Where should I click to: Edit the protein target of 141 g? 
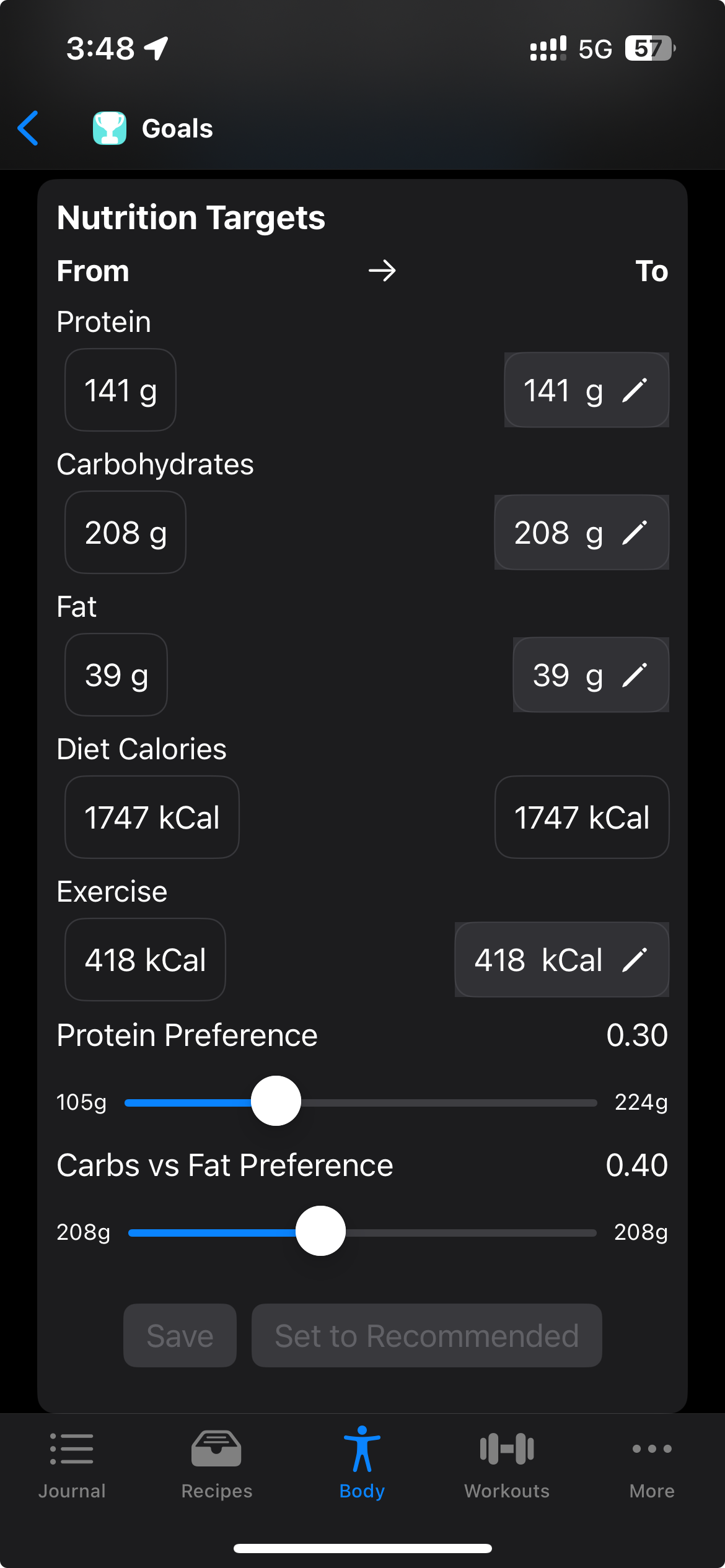click(x=586, y=390)
